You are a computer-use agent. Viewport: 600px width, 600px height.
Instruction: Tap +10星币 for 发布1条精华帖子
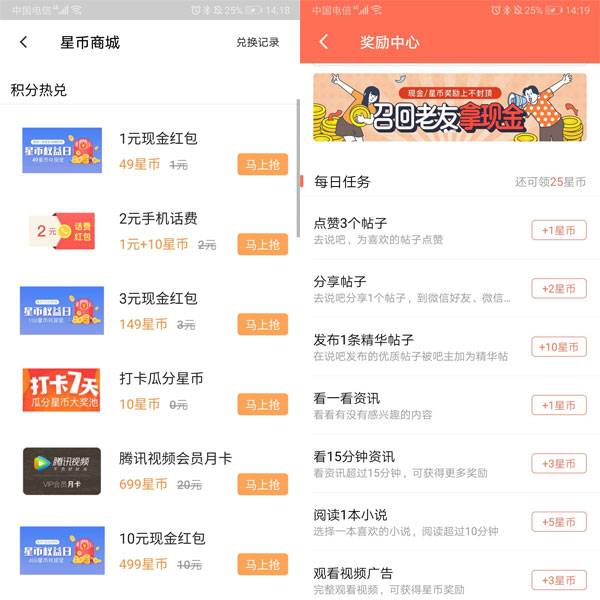click(x=558, y=348)
